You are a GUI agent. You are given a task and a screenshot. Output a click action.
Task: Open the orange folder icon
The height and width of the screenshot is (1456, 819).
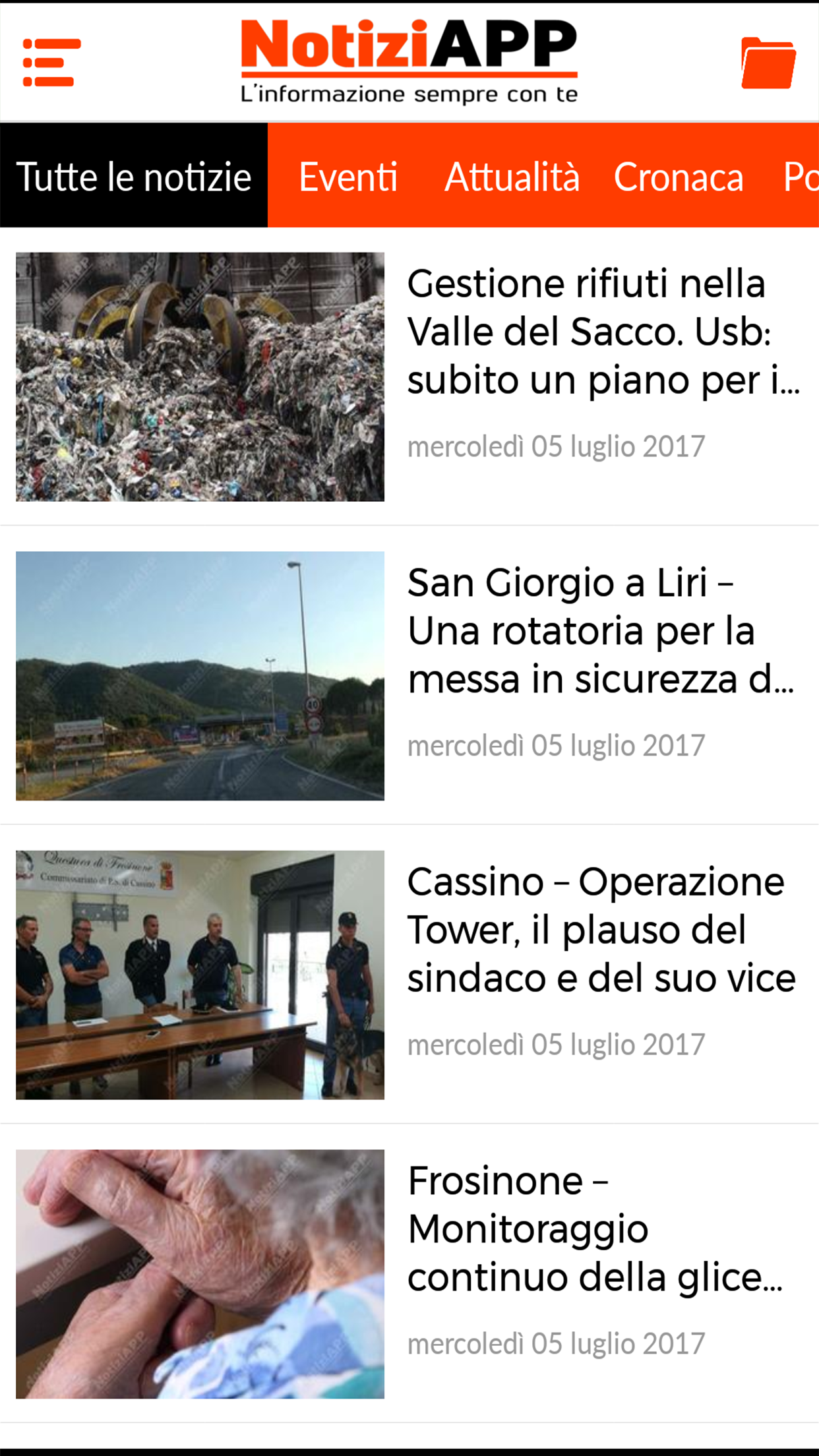click(768, 63)
